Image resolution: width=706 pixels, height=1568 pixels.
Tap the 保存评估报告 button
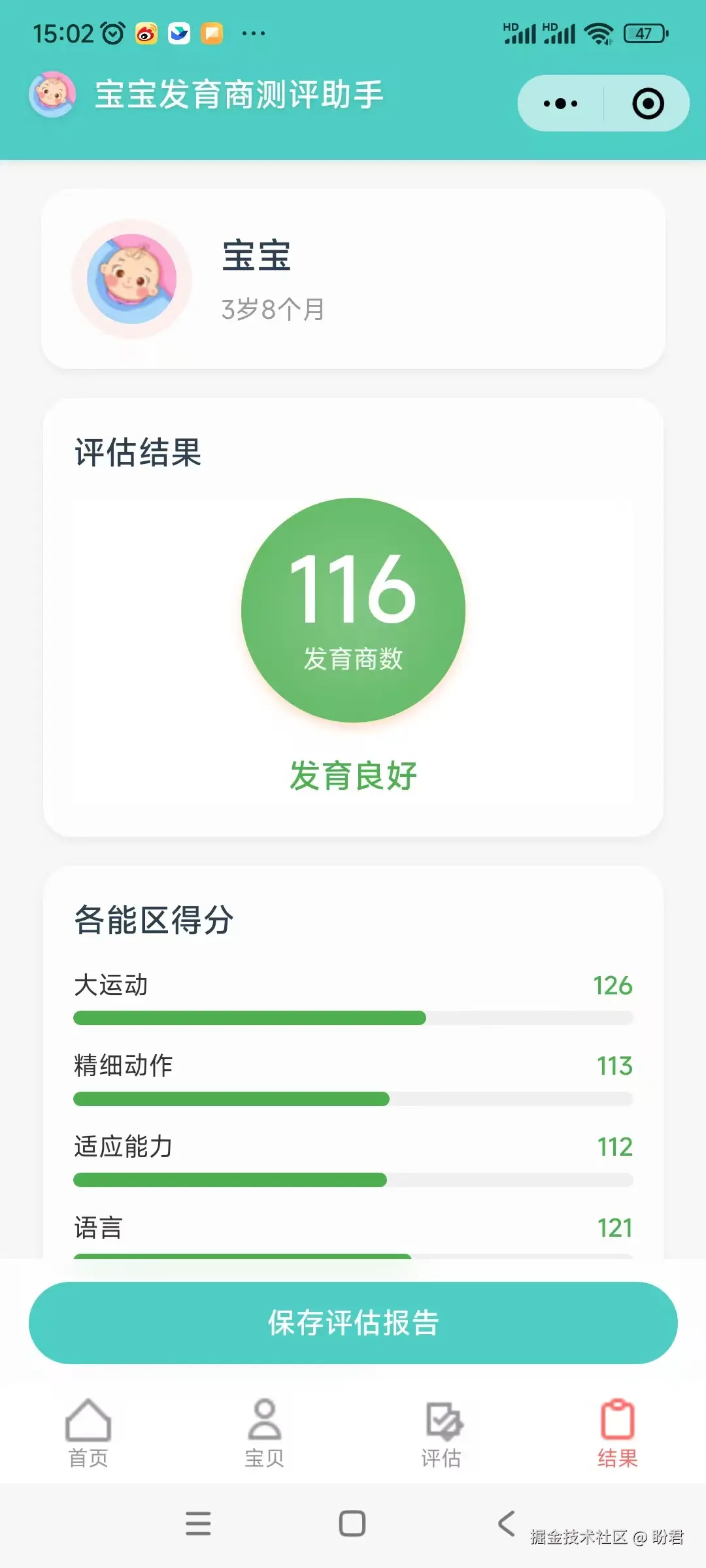coord(353,1322)
